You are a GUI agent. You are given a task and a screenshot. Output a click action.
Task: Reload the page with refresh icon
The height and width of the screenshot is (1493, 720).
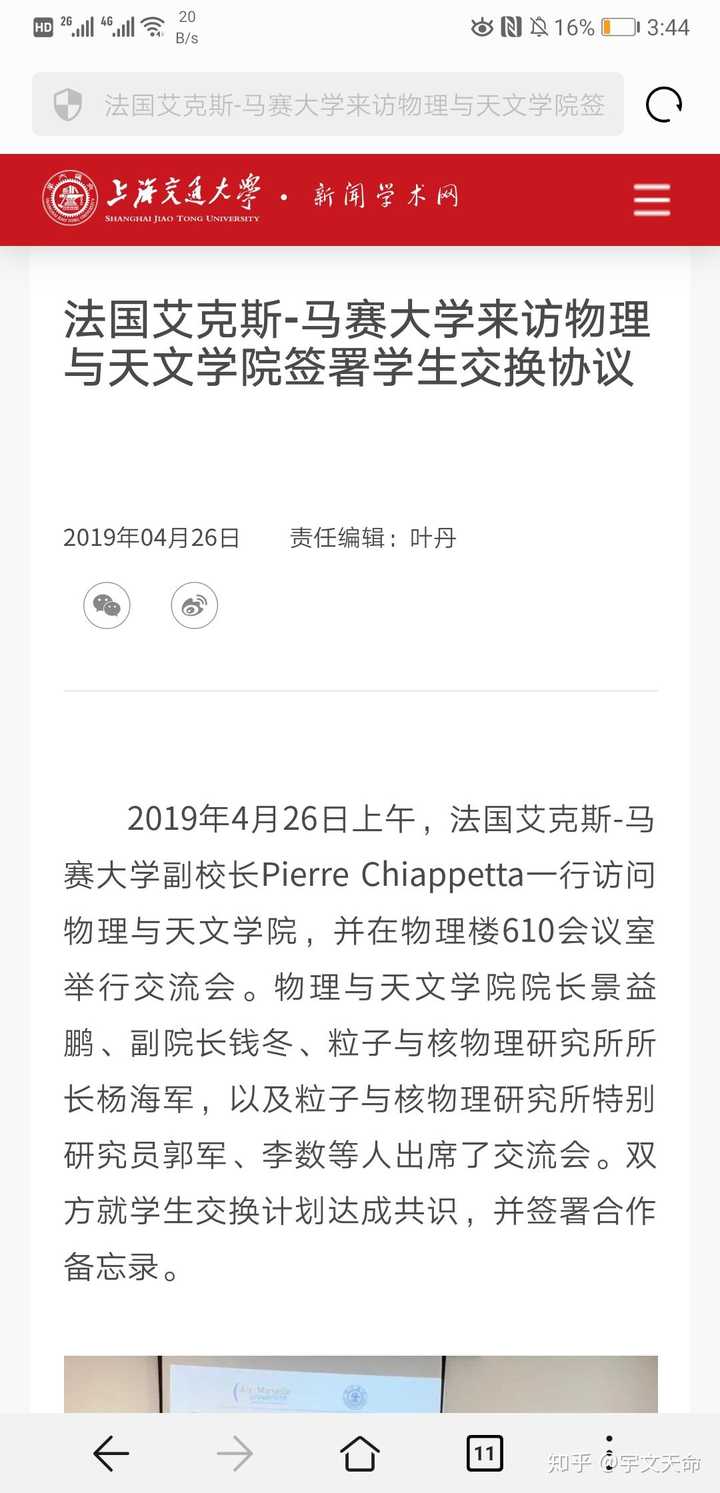664,104
